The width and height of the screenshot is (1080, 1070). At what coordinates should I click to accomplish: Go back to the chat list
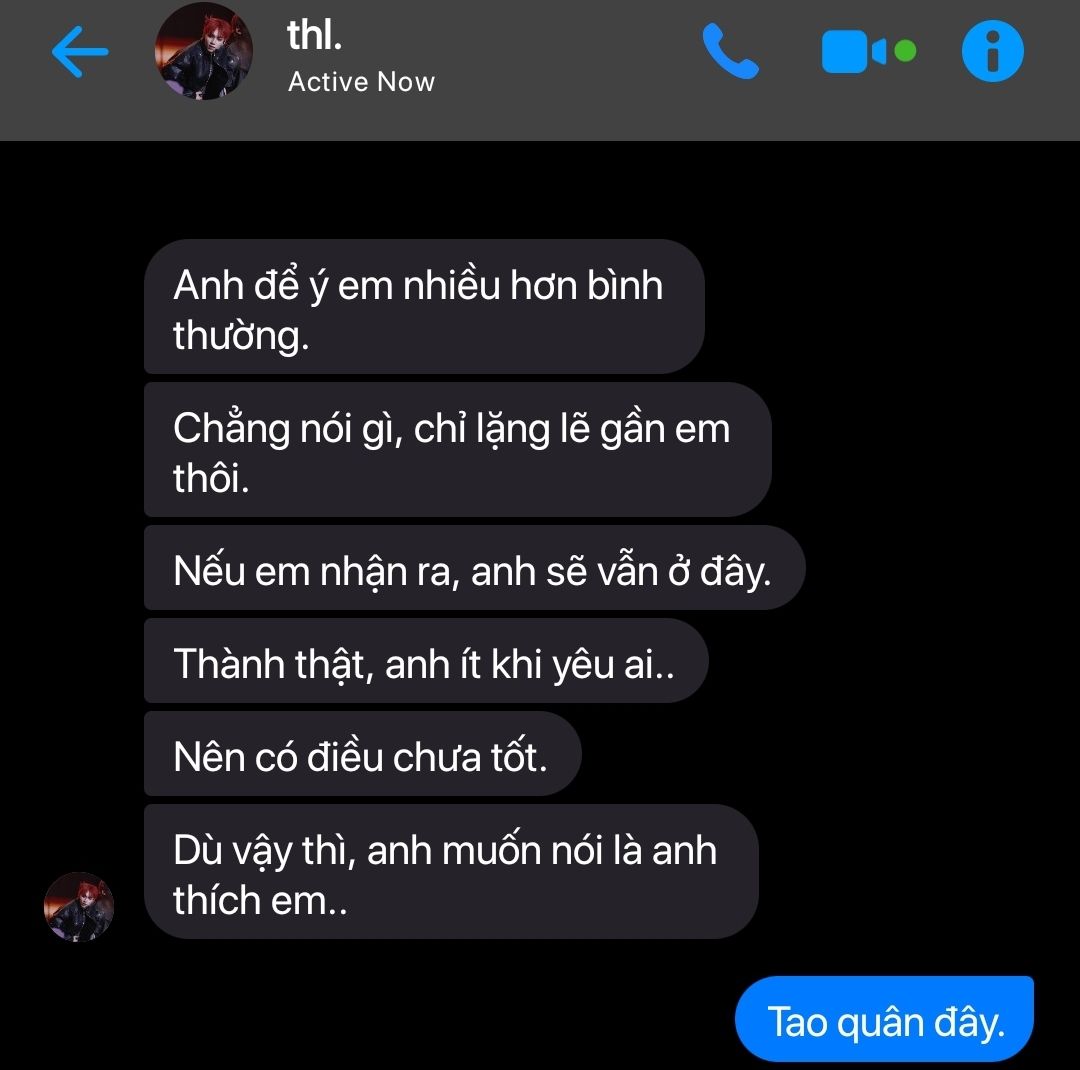click(80, 52)
